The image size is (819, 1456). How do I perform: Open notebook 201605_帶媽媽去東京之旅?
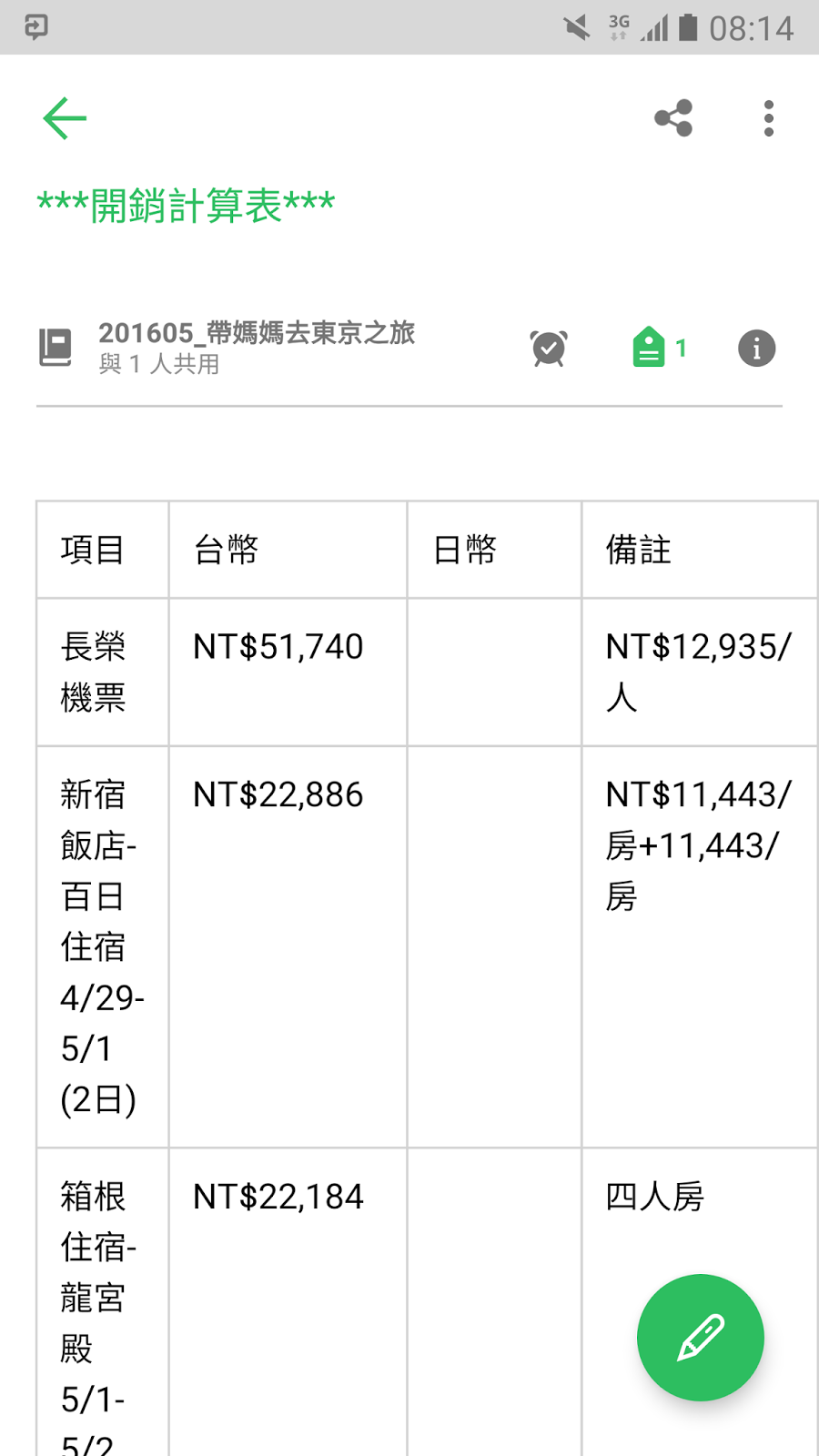coord(227,348)
